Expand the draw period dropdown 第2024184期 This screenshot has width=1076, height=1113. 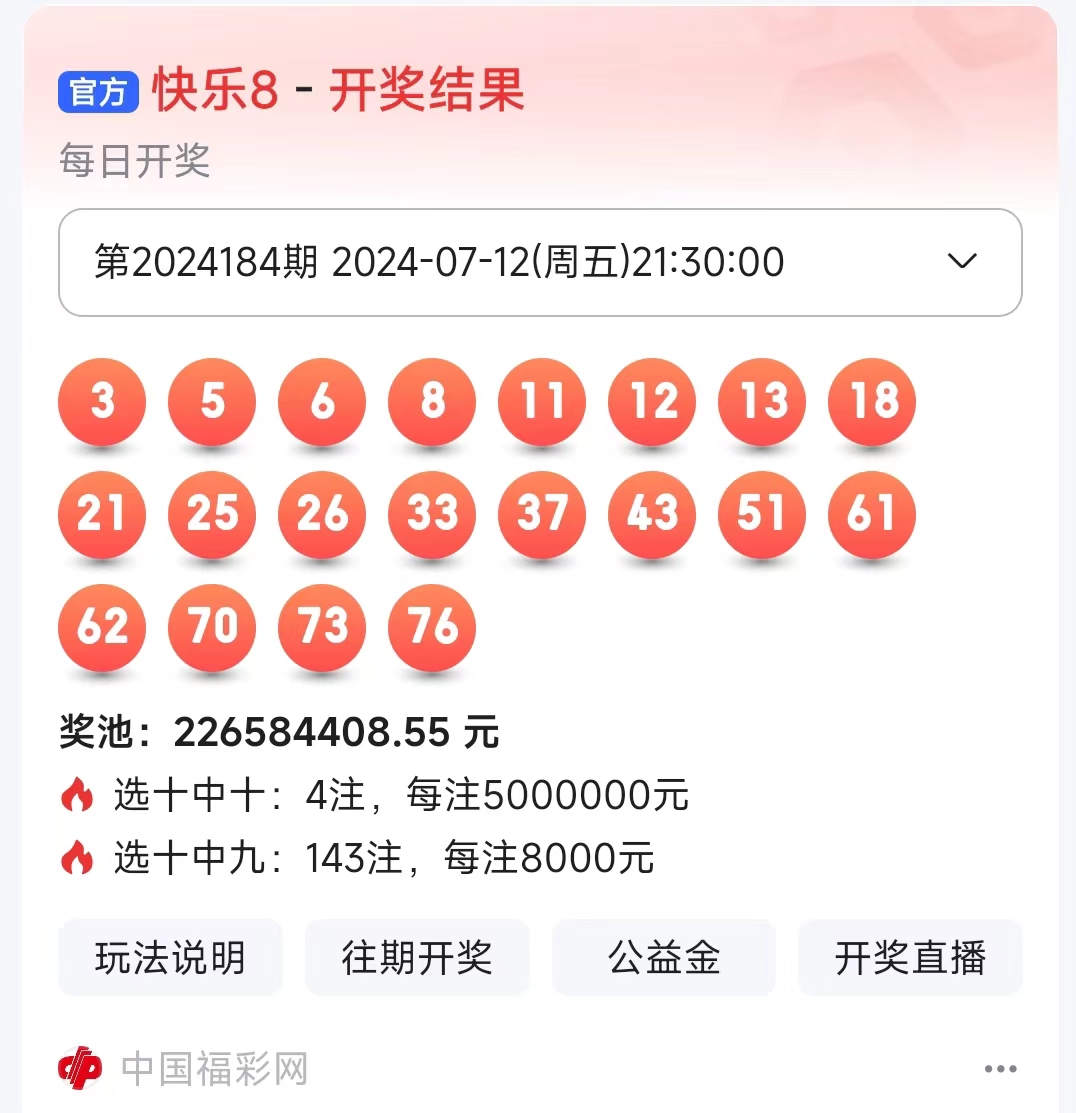[540, 262]
